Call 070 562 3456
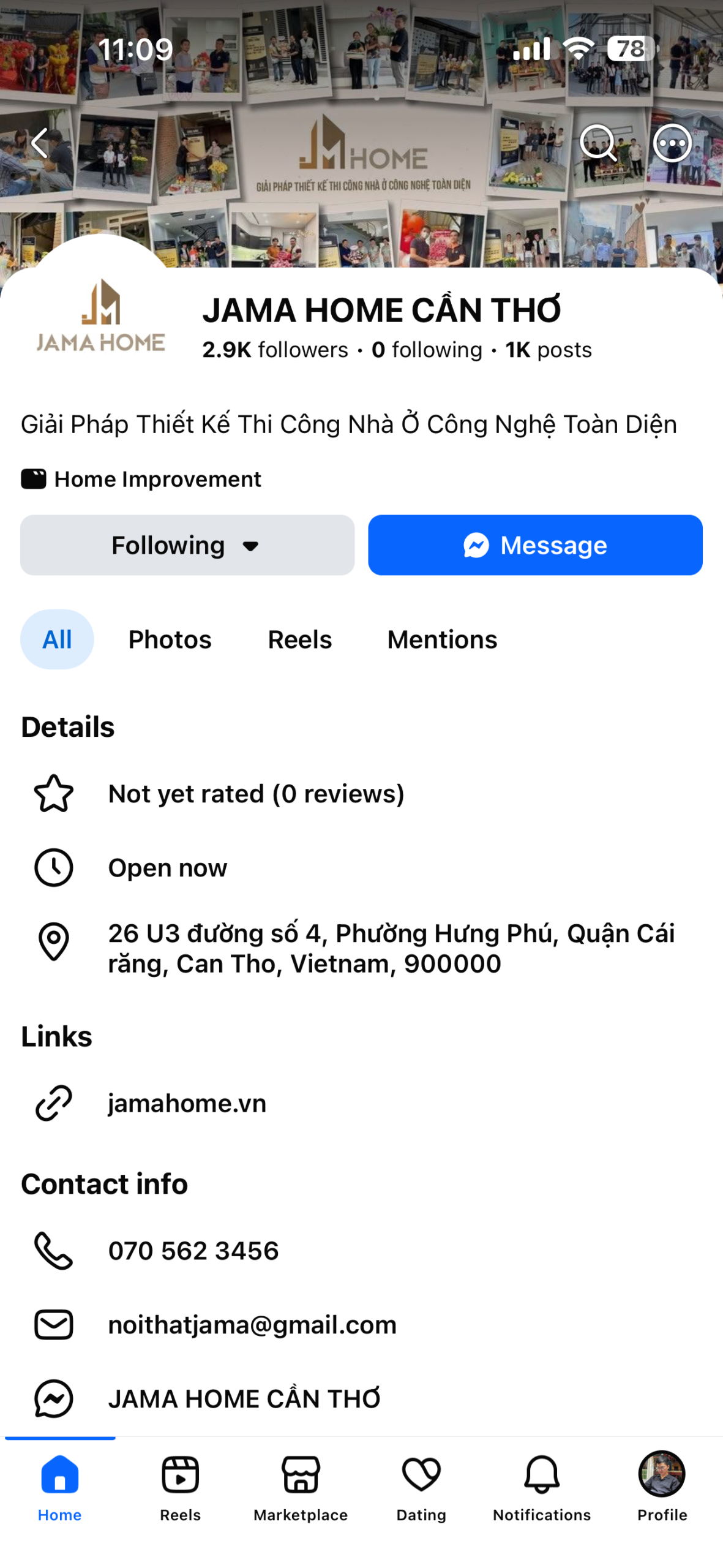Viewport: 723px width, 1568px height. 361,1250
